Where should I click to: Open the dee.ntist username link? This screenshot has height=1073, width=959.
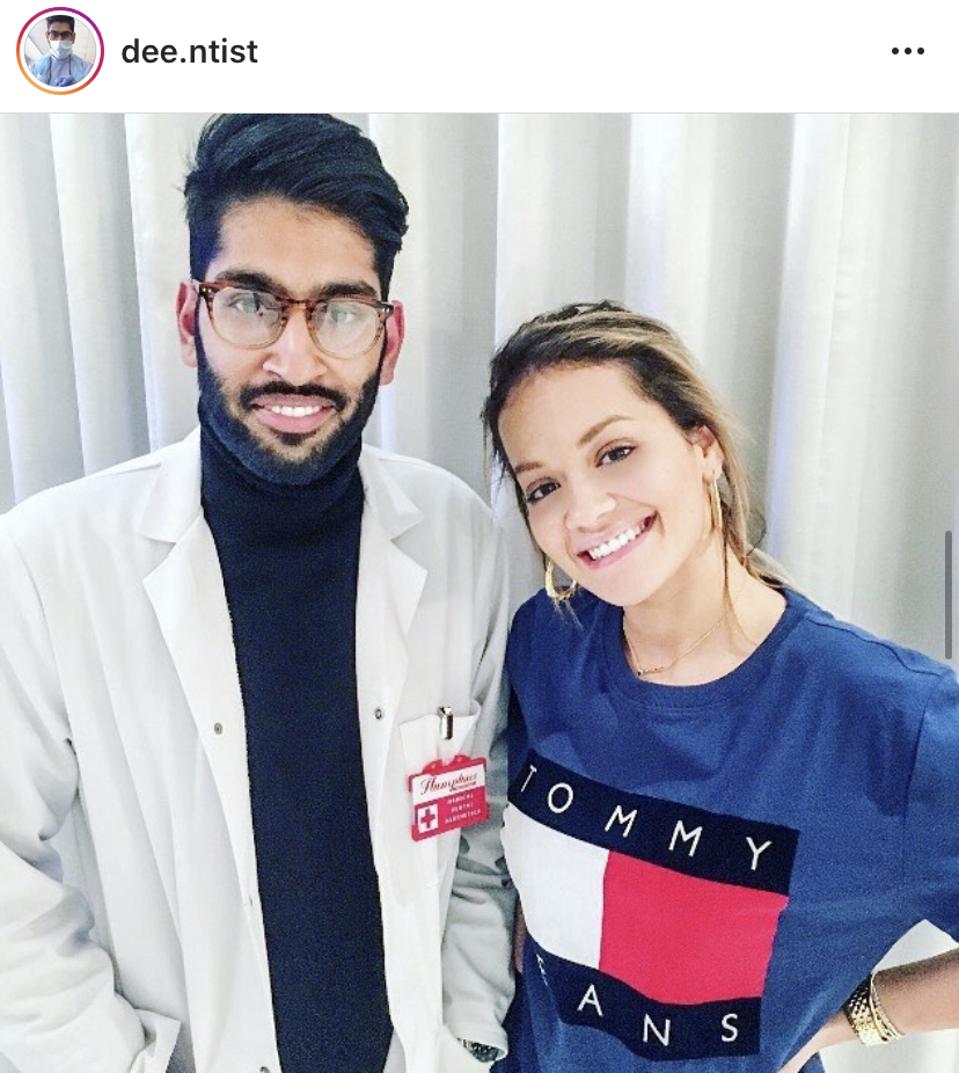coord(189,52)
